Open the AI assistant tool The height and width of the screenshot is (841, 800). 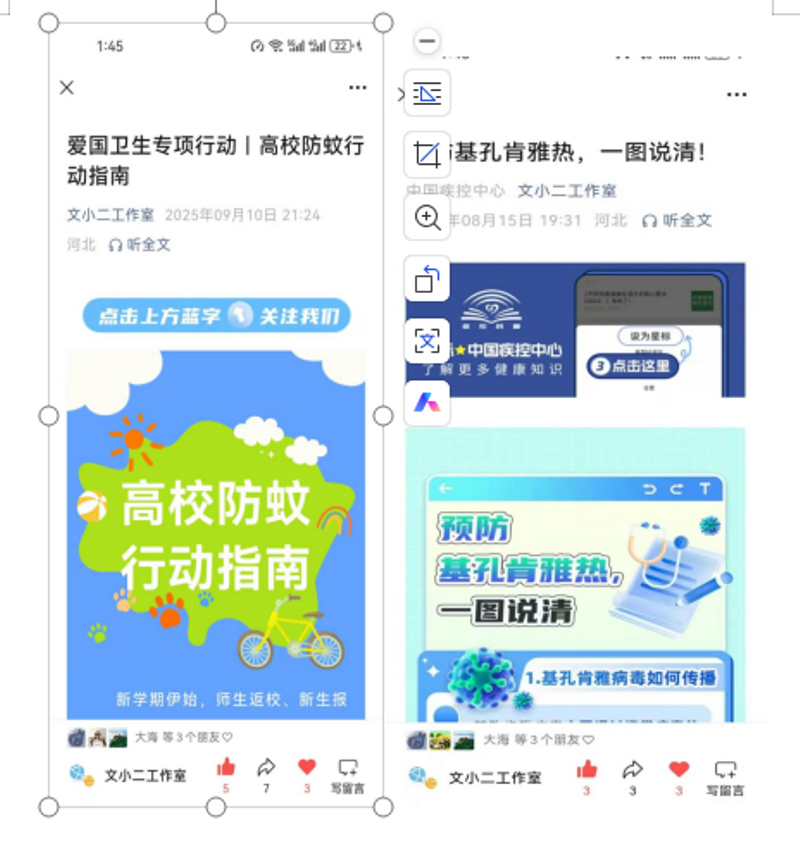coord(427,403)
